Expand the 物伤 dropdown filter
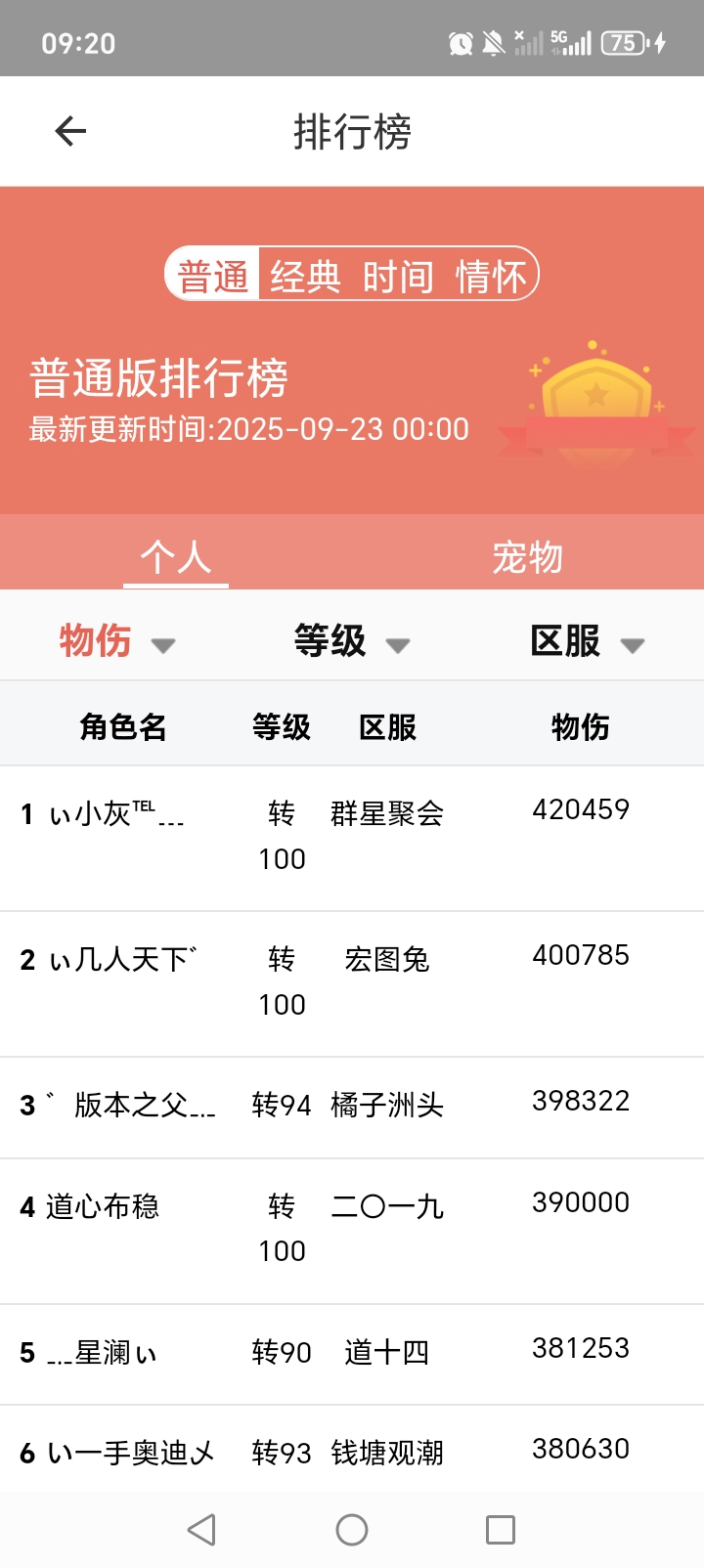Image resolution: width=704 pixels, height=1568 pixels. [117, 642]
